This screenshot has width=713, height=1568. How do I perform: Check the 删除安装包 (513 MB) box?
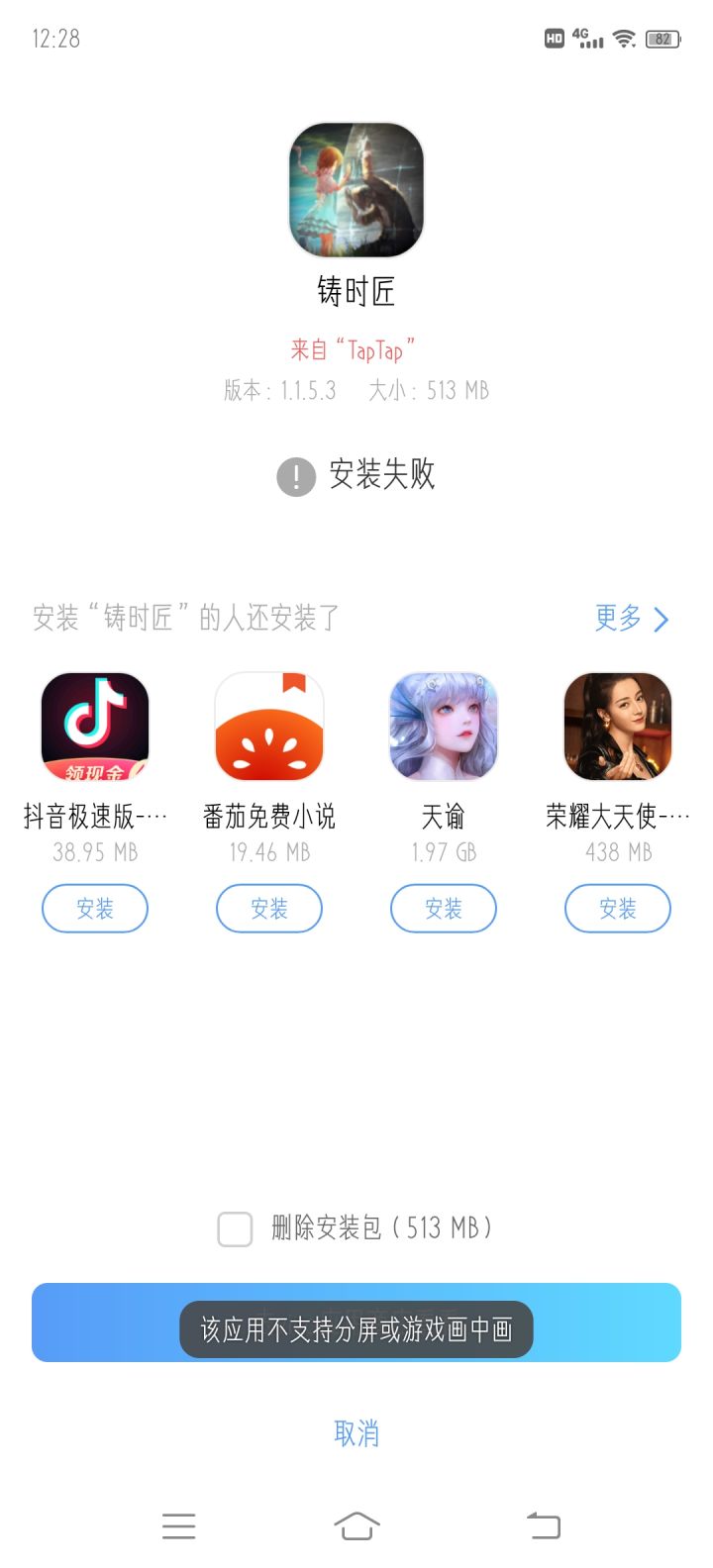click(235, 1229)
